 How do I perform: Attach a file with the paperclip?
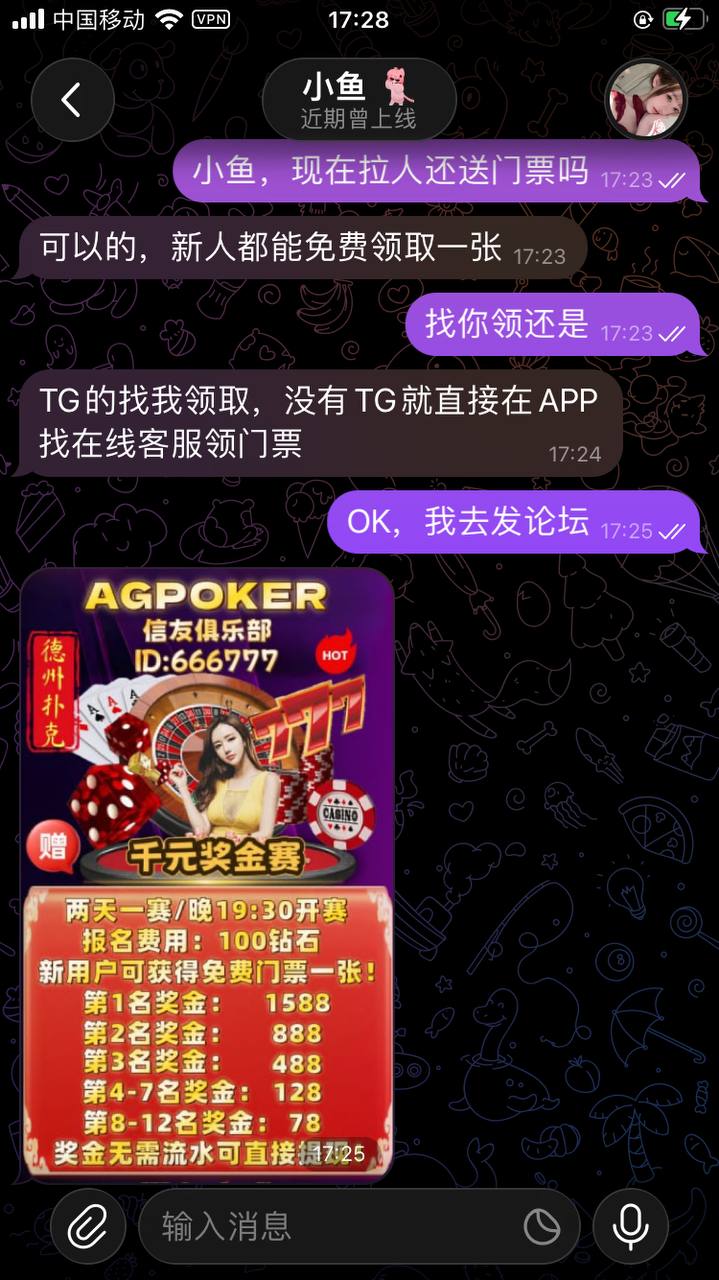point(88,1226)
